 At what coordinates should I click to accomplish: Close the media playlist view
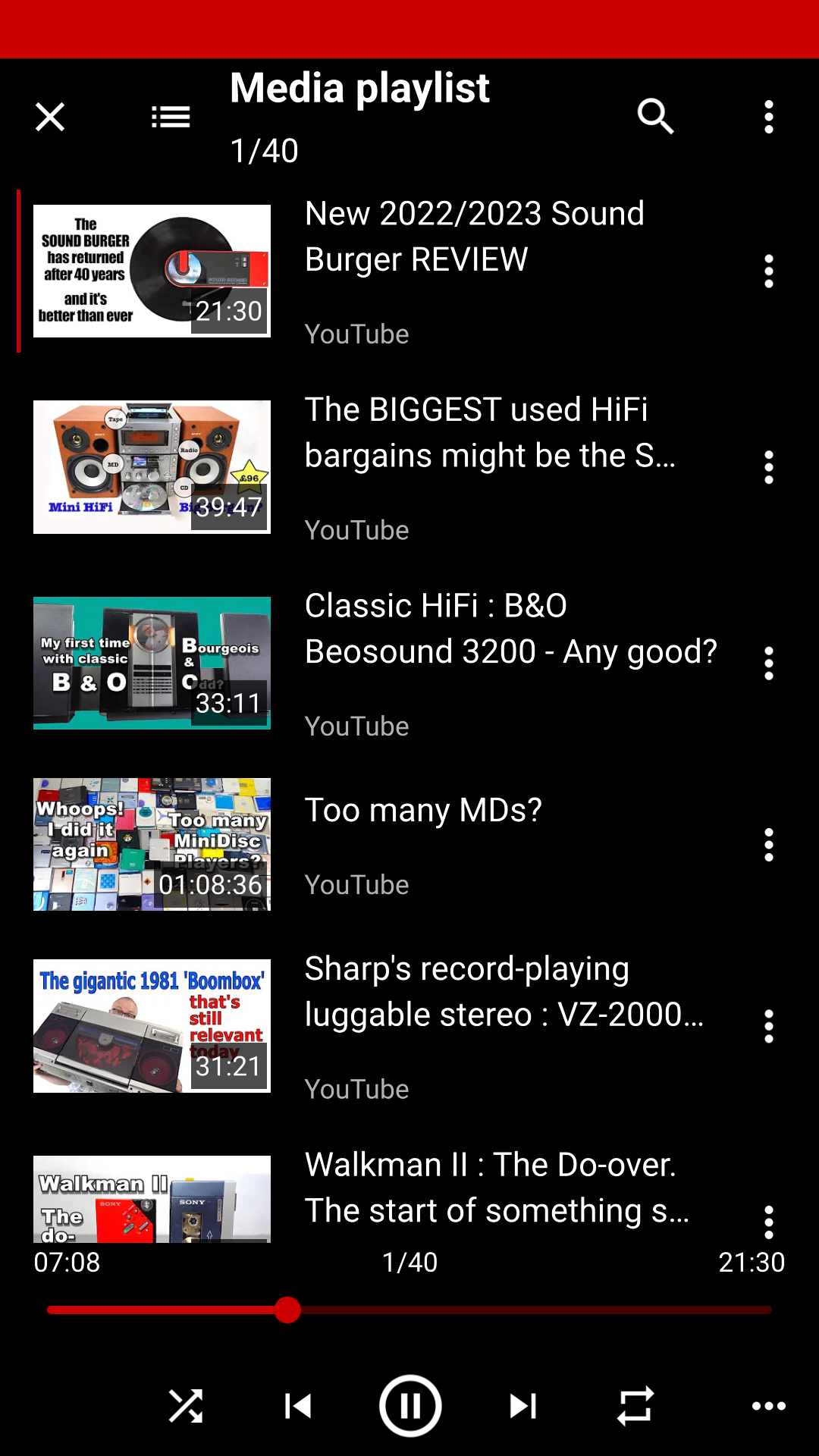coord(50,117)
